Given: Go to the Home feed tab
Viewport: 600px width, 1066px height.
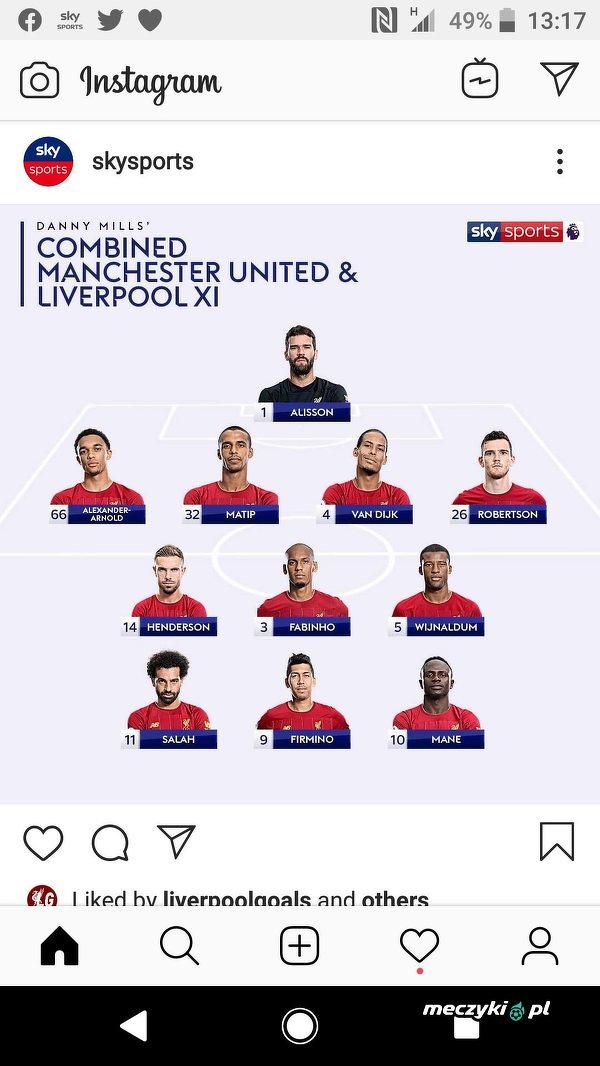Looking at the screenshot, I should (x=60, y=945).
